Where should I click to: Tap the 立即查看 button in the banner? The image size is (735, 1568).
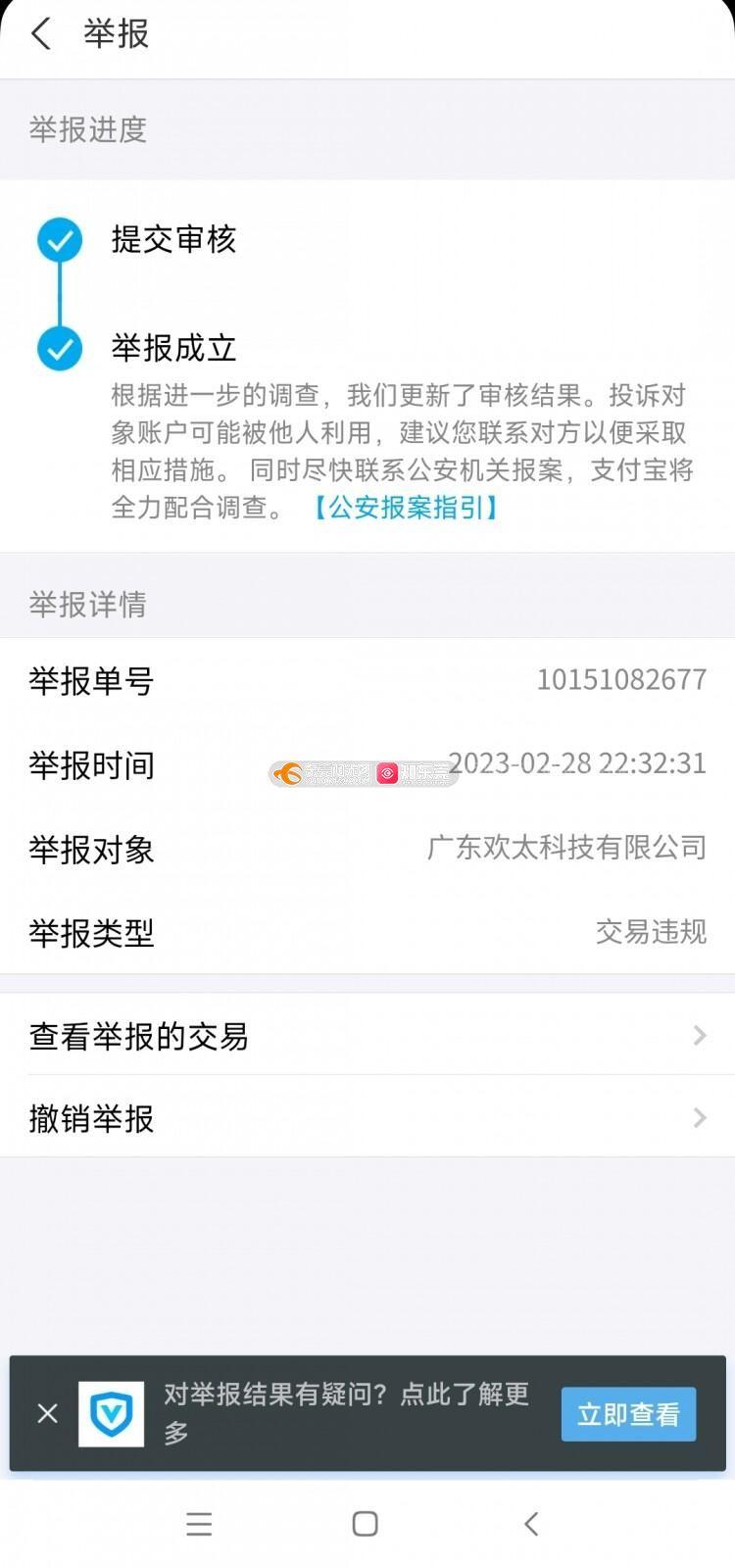coord(628,1414)
